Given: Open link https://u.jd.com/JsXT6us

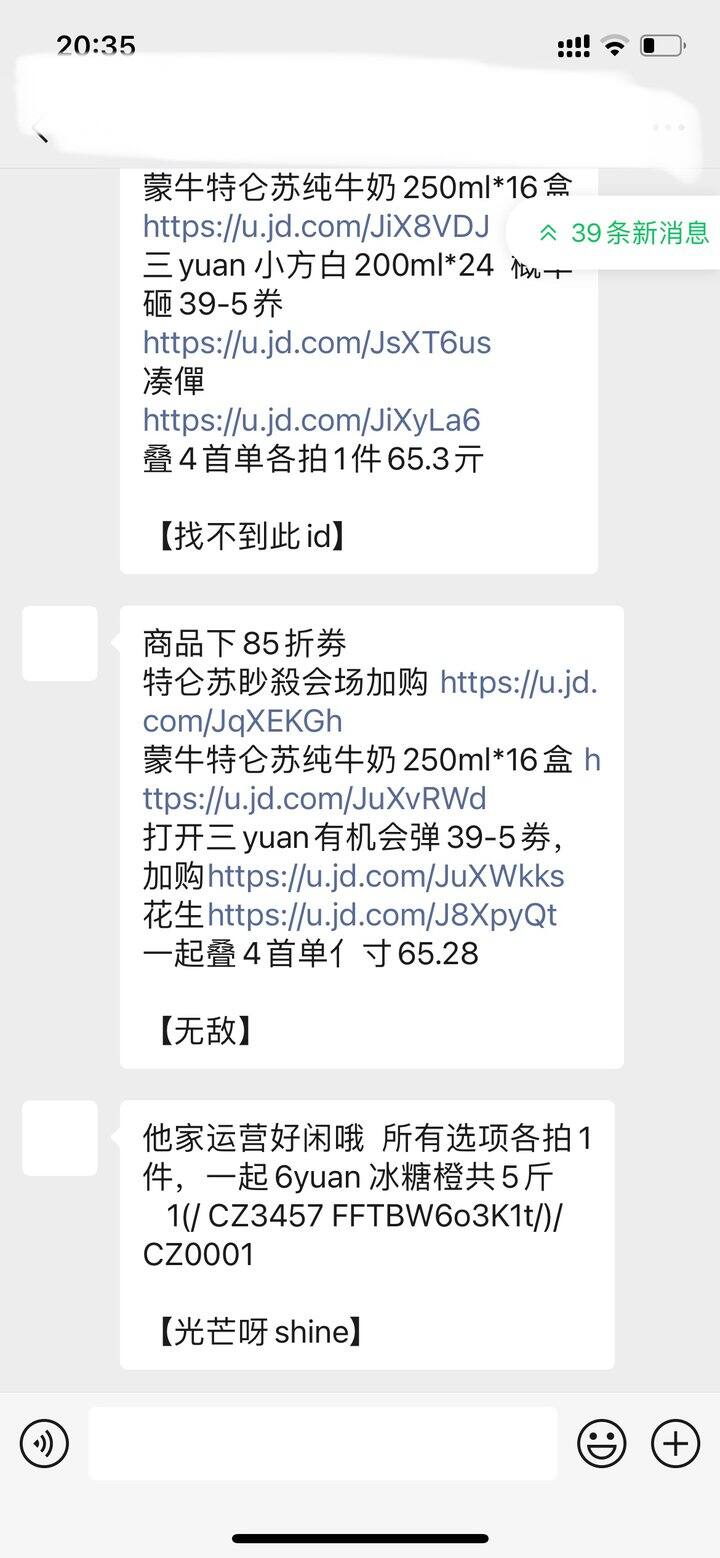Looking at the screenshot, I should point(317,343).
